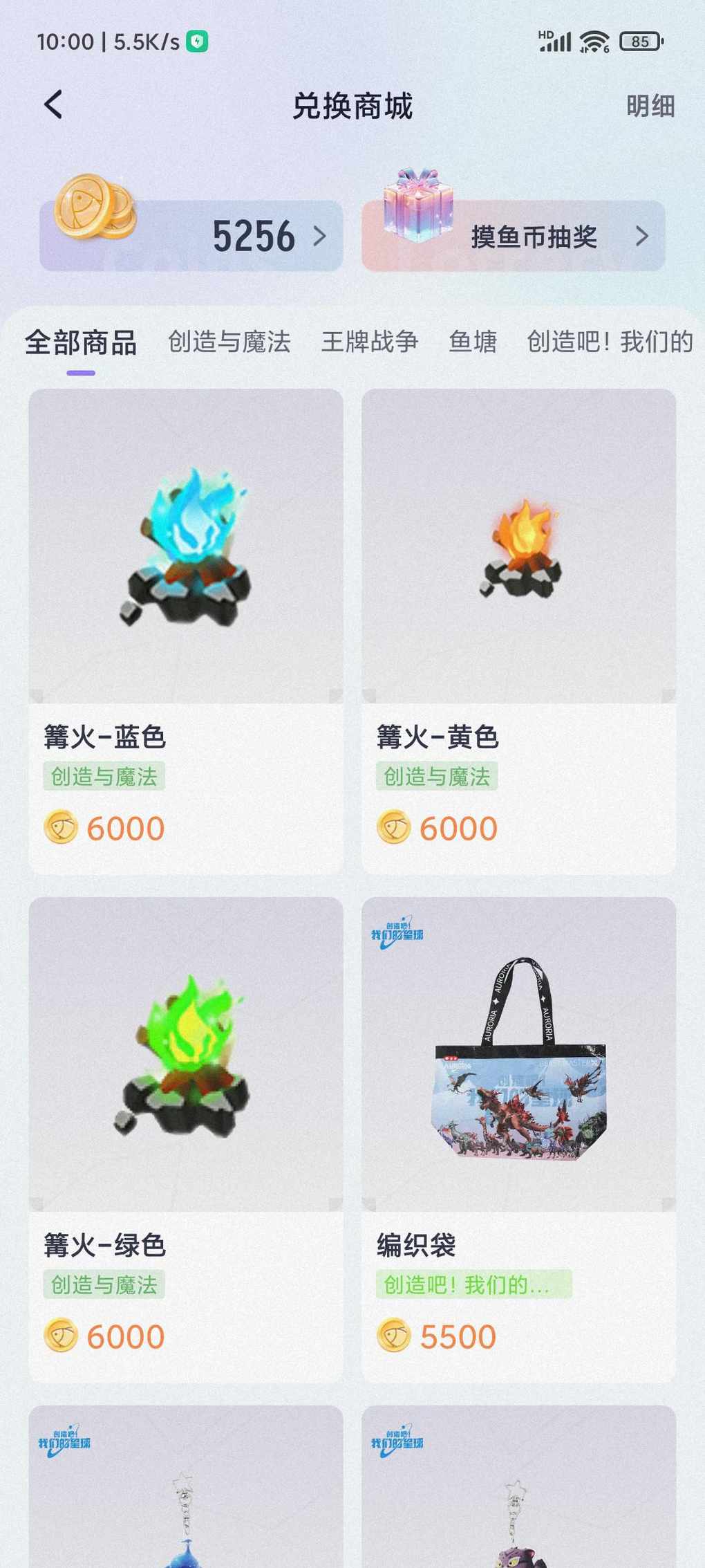705x1568 pixels.
Task: Switch to the 王牌战争 tab
Action: [369, 342]
